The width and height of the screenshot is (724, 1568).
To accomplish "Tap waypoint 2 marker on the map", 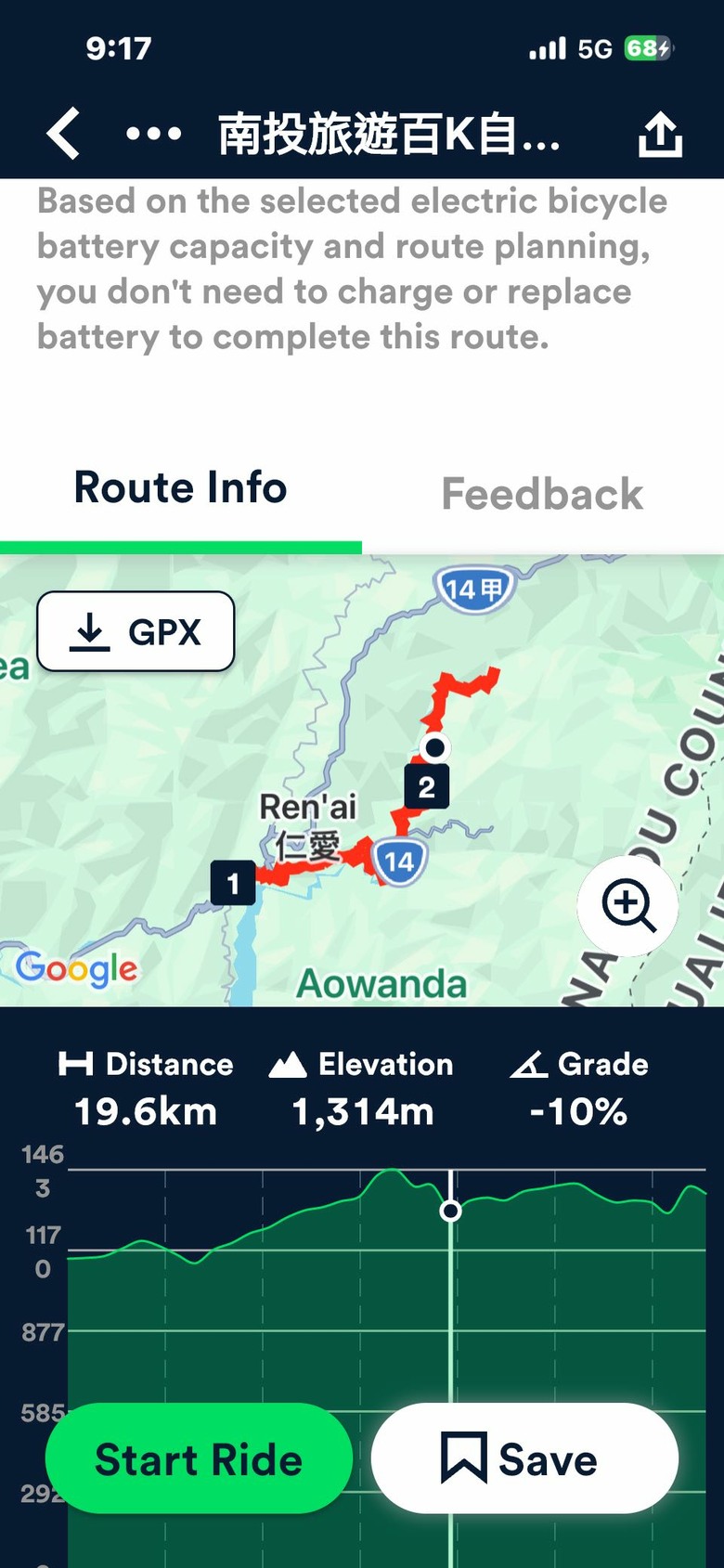I will 427,787.
